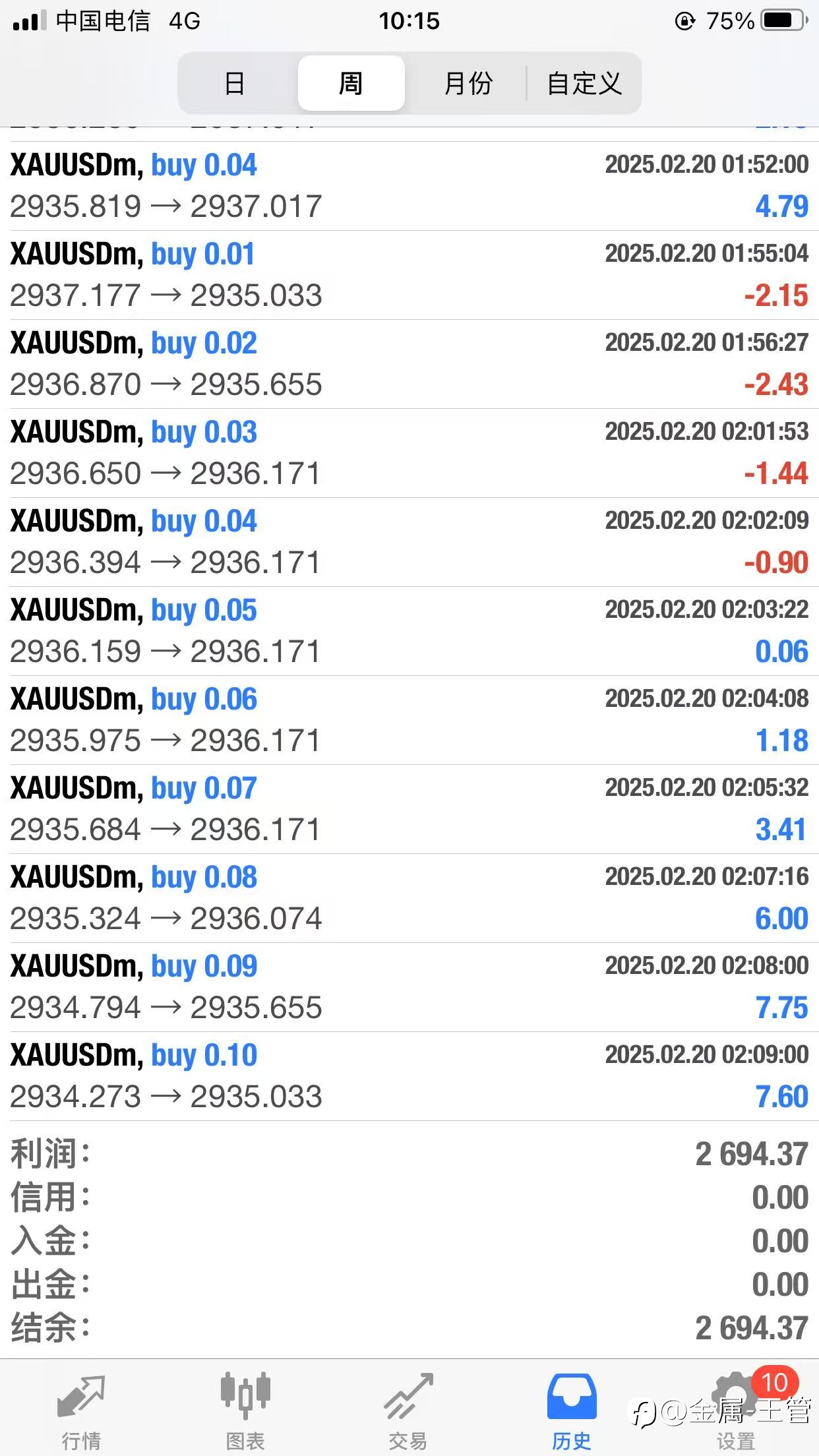819x1456 pixels.
Task: Open the buy 0.04 trade at 01:52:00
Action: [x=409, y=186]
